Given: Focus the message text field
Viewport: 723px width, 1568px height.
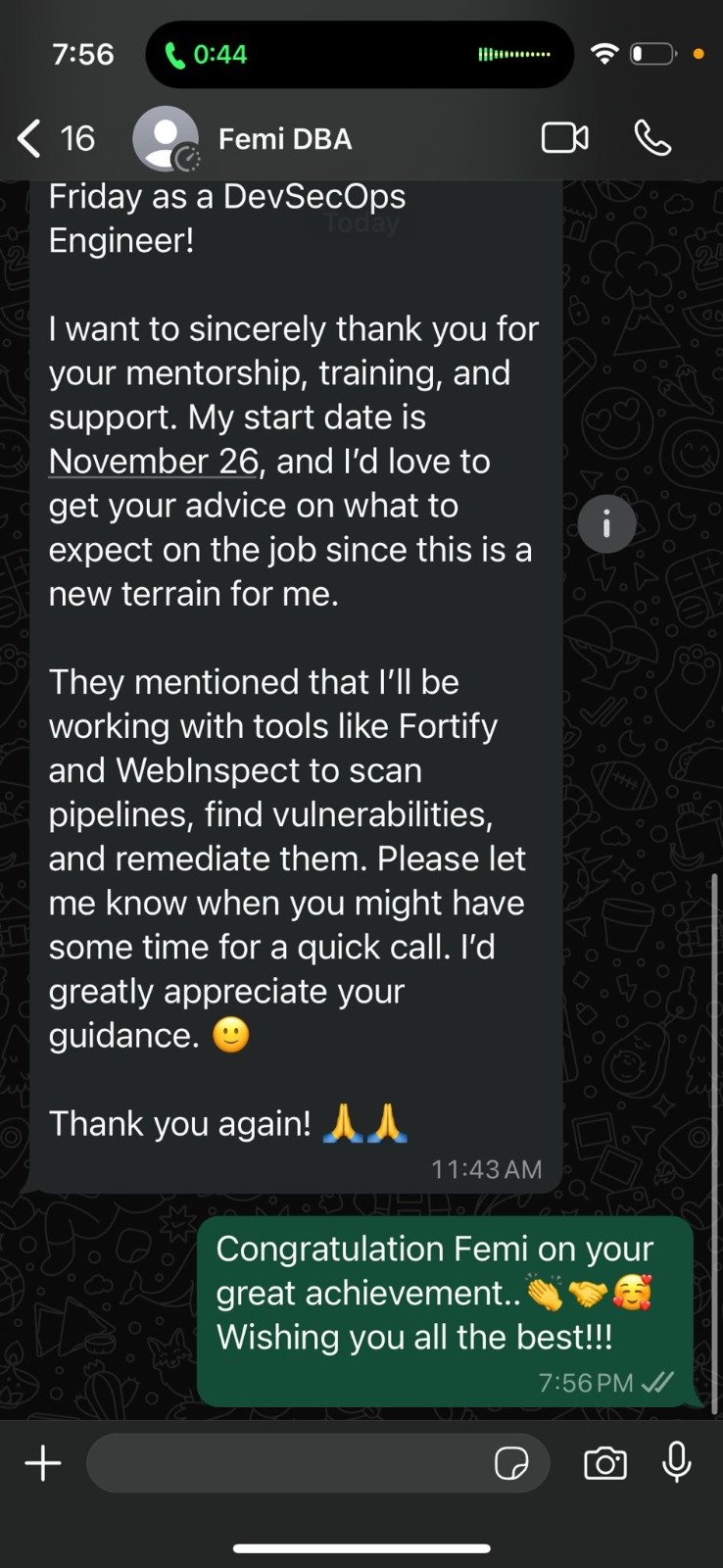Looking at the screenshot, I should (289, 1463).
